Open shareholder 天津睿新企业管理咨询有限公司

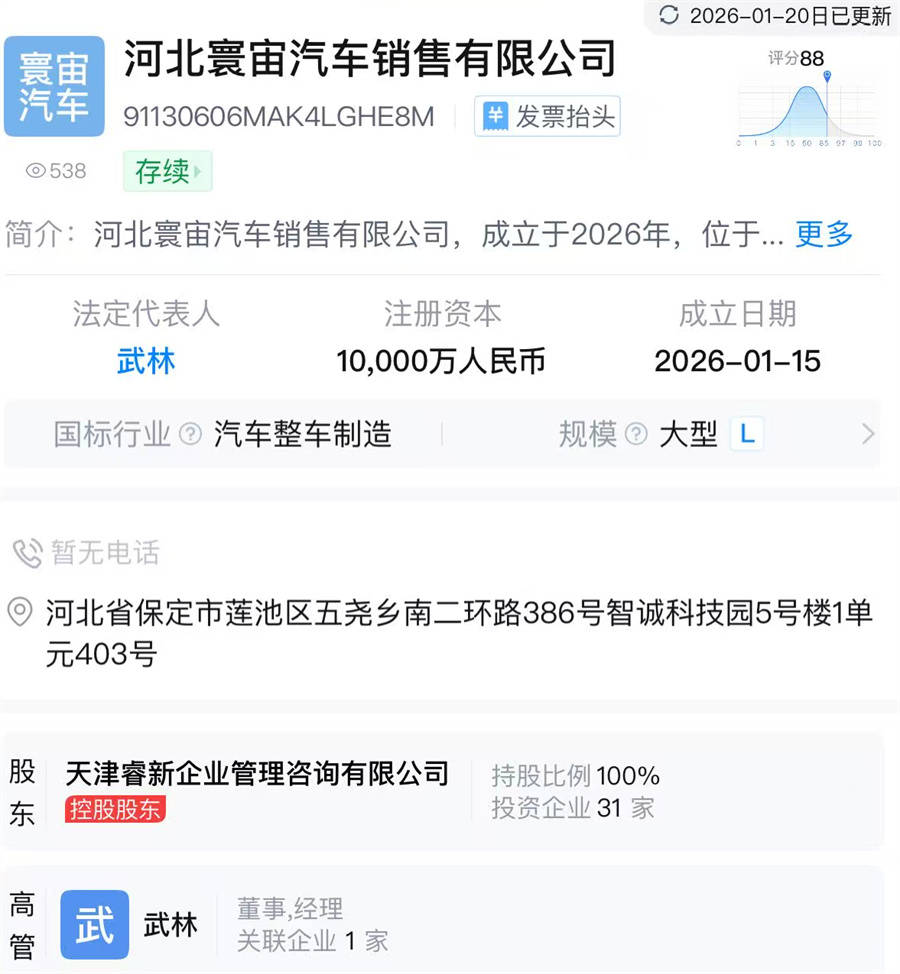pos(257,773)
